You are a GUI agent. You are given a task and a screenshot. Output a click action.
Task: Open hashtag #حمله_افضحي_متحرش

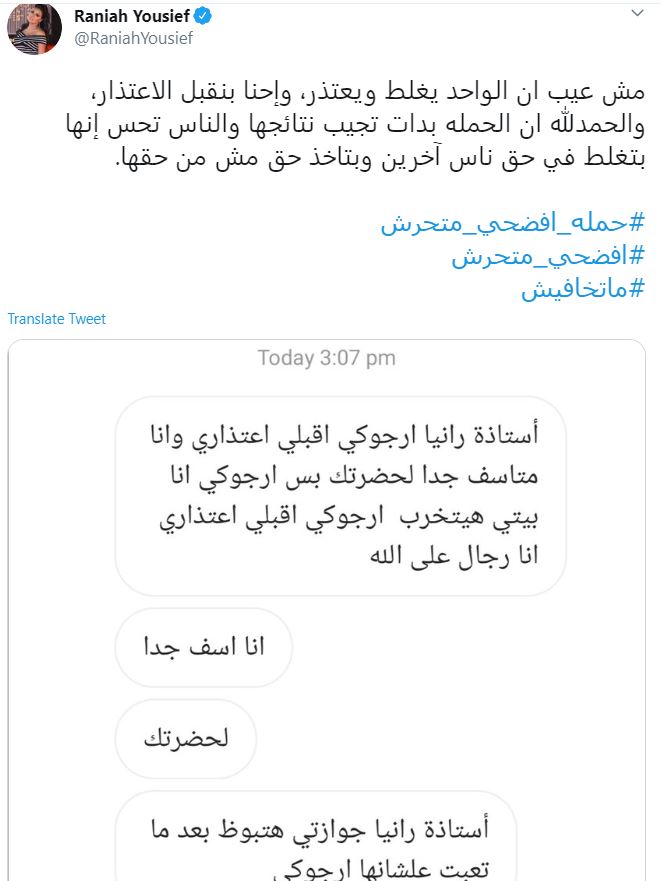tap(512, 223)
